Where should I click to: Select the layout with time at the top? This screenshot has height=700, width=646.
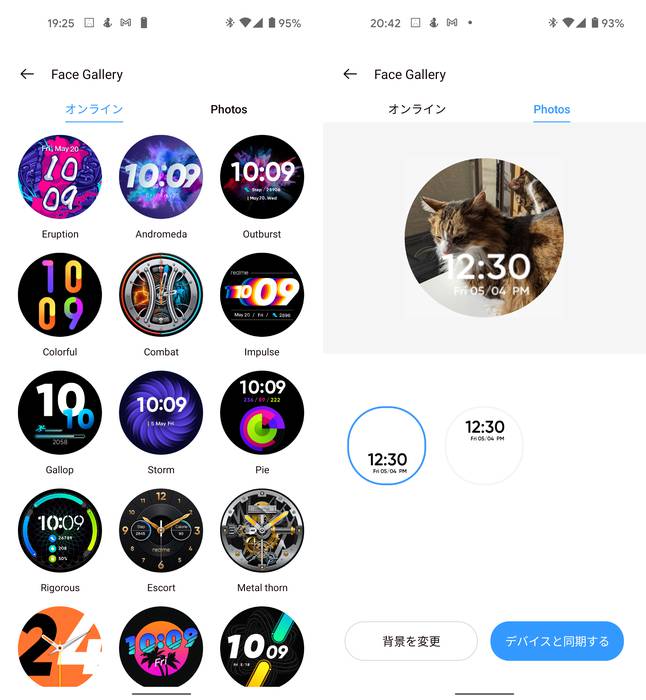(x=485, y=446)
